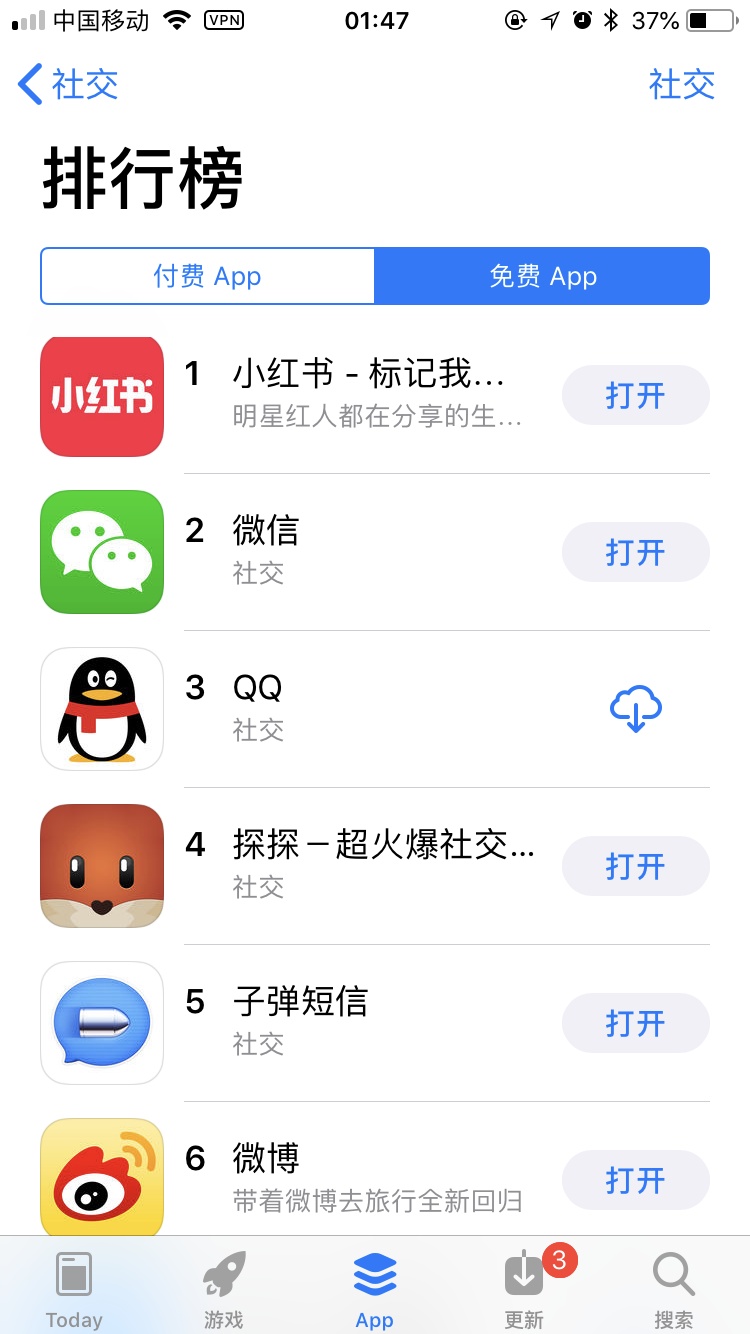Select the App tab in the bottom bar
This screenshot has width=750, height=1334.
pyautogui.click(x=374, y=1289)
